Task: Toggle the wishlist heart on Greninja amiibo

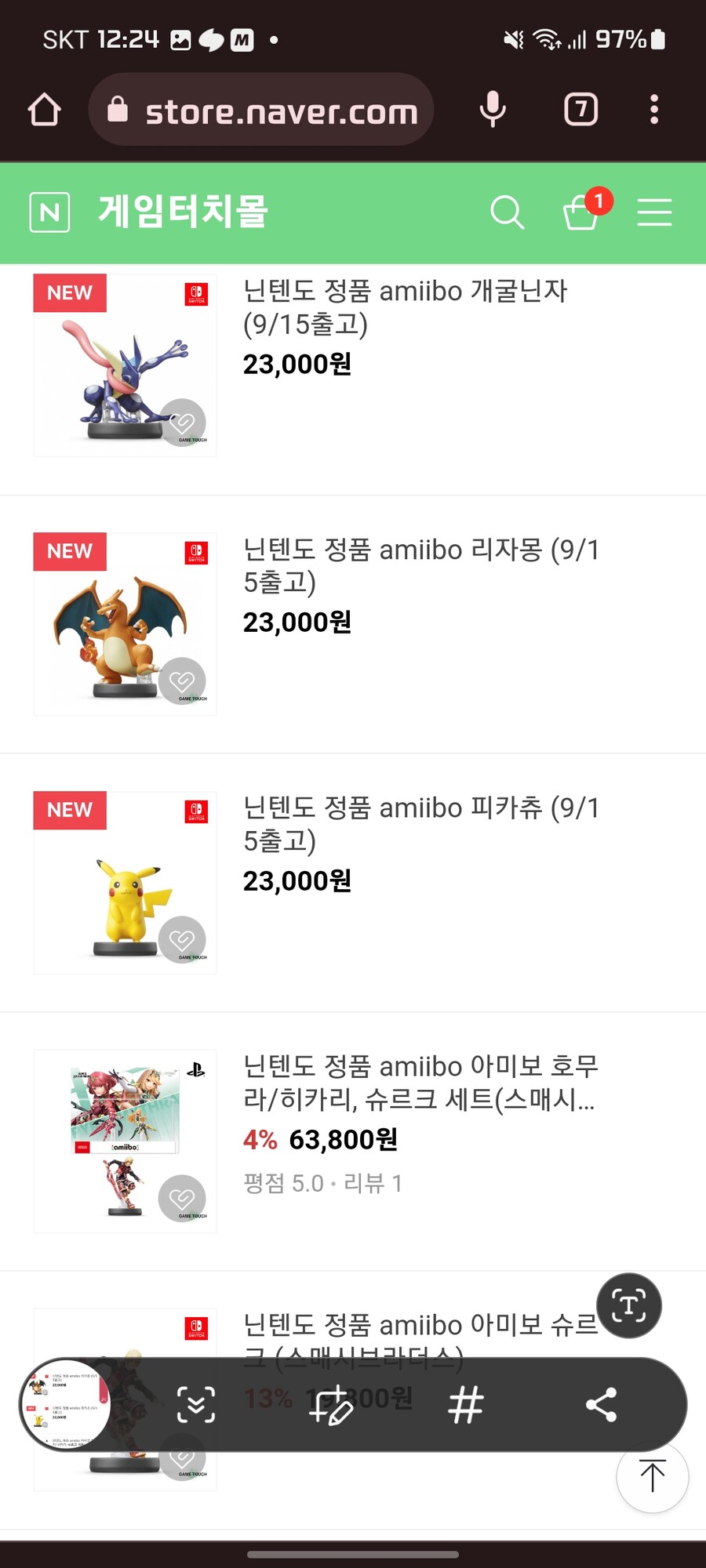Action: click(183, 423)
